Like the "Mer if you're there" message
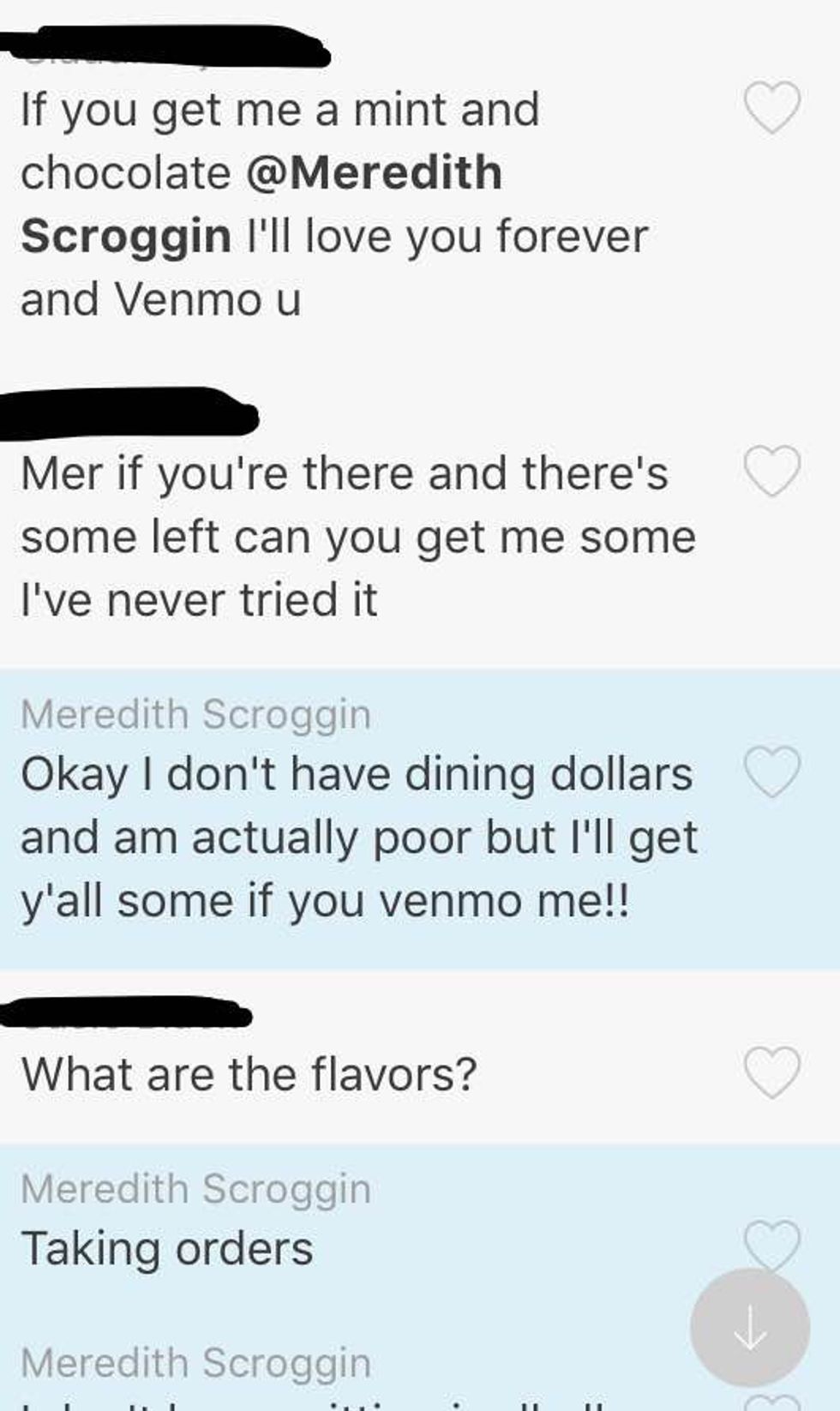The image size is (840, 1411). pyautogui.click(x=771, y=471)
